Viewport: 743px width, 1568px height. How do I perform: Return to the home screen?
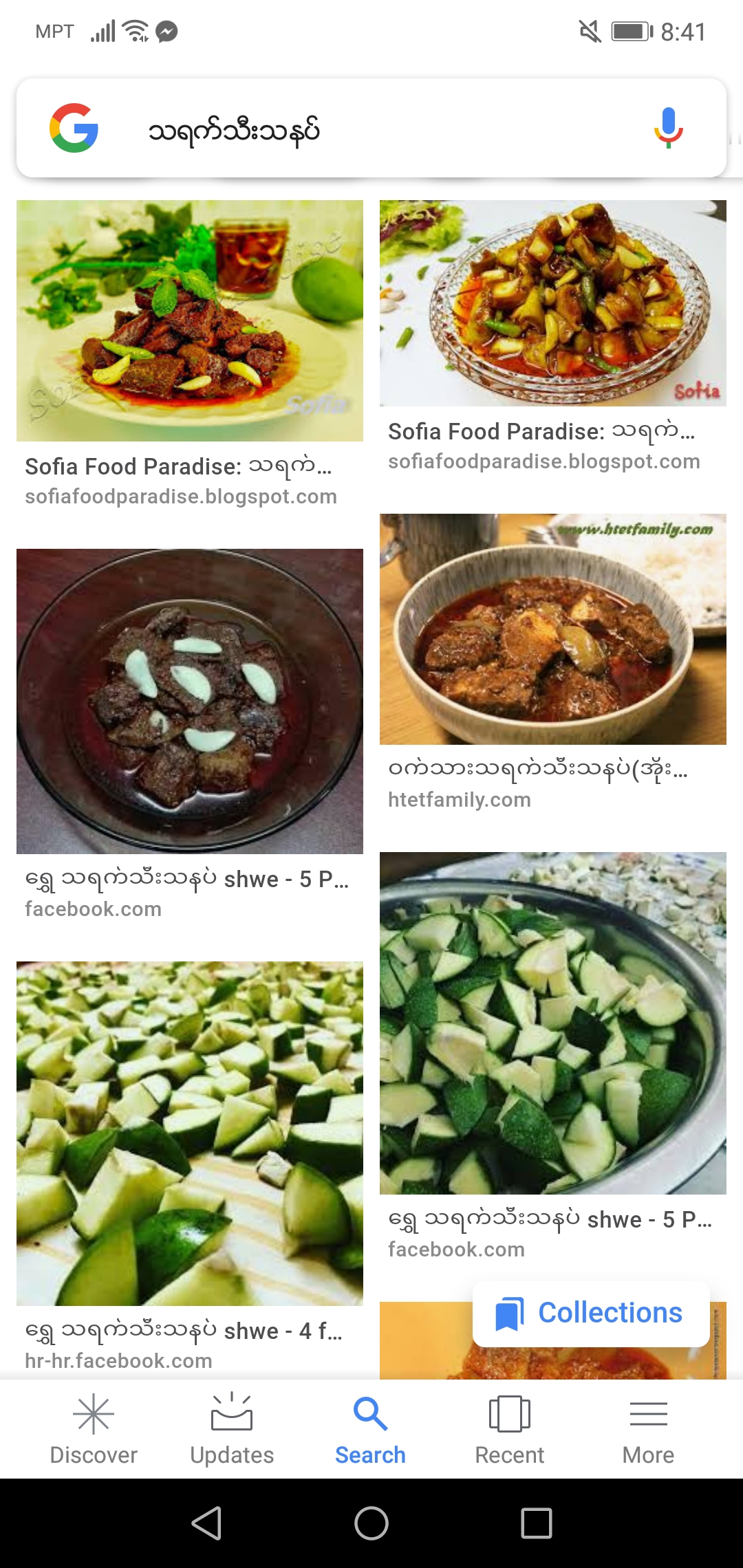pos(371,1523)
